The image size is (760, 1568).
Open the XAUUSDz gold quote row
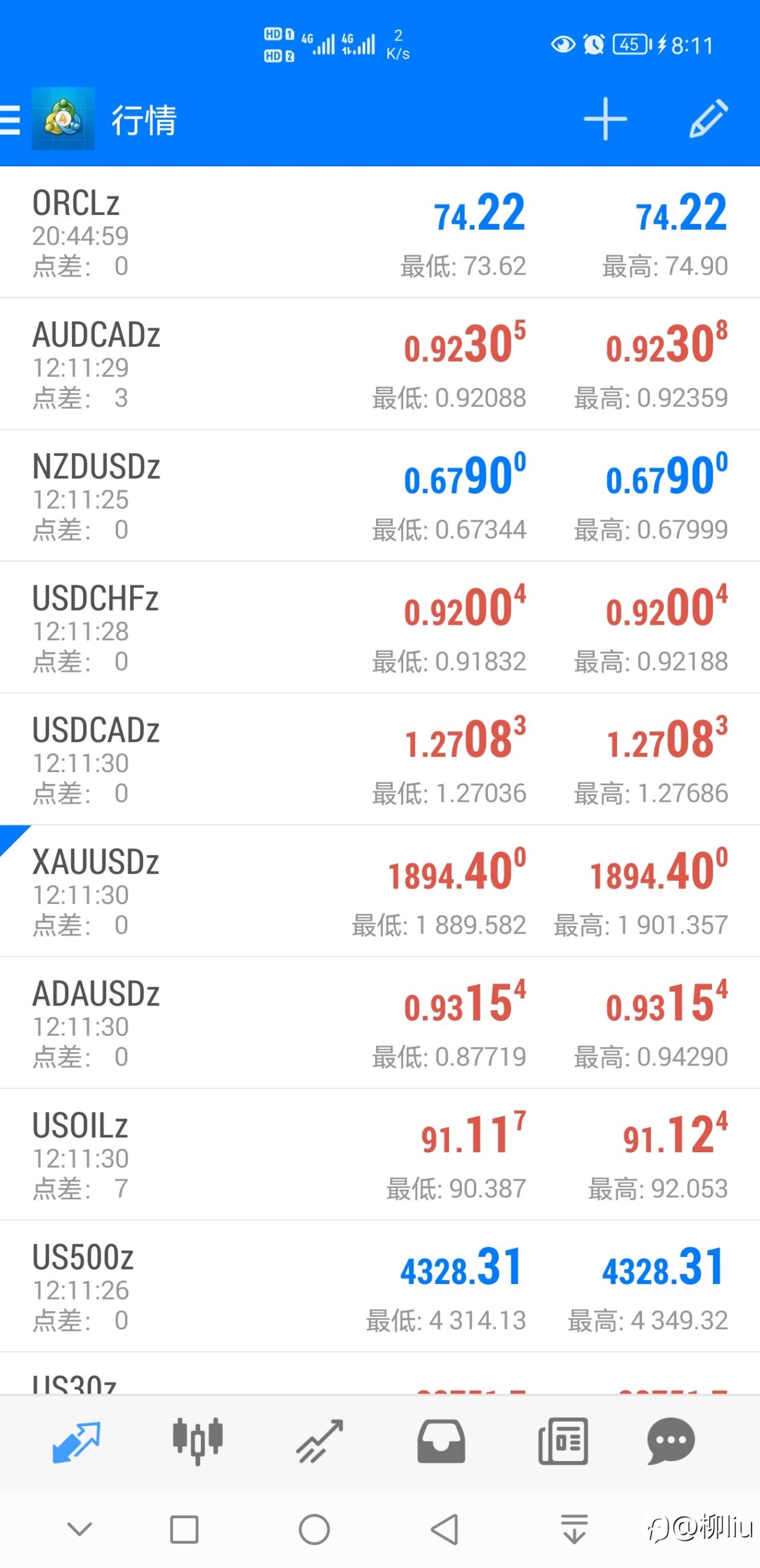[x=379, y=891]
